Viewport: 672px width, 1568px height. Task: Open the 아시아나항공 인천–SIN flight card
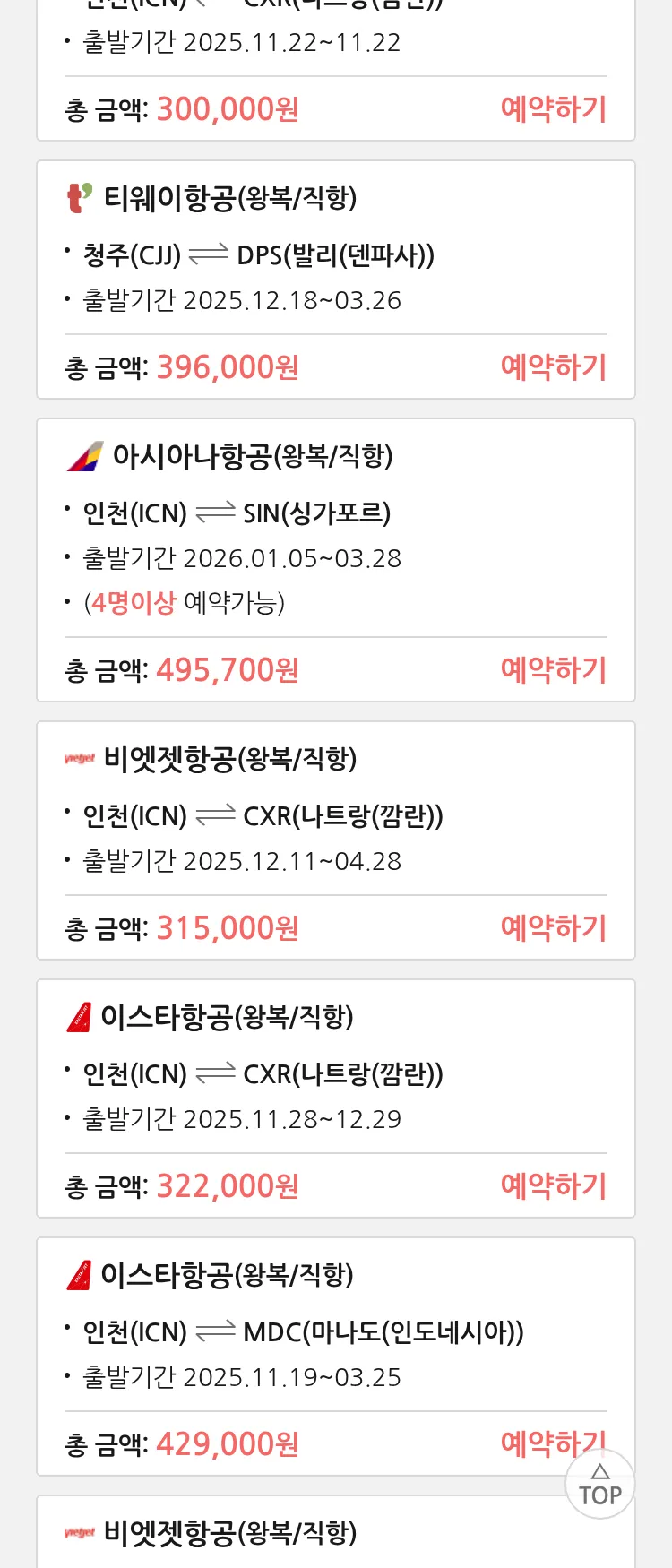[x=335, y=513]
